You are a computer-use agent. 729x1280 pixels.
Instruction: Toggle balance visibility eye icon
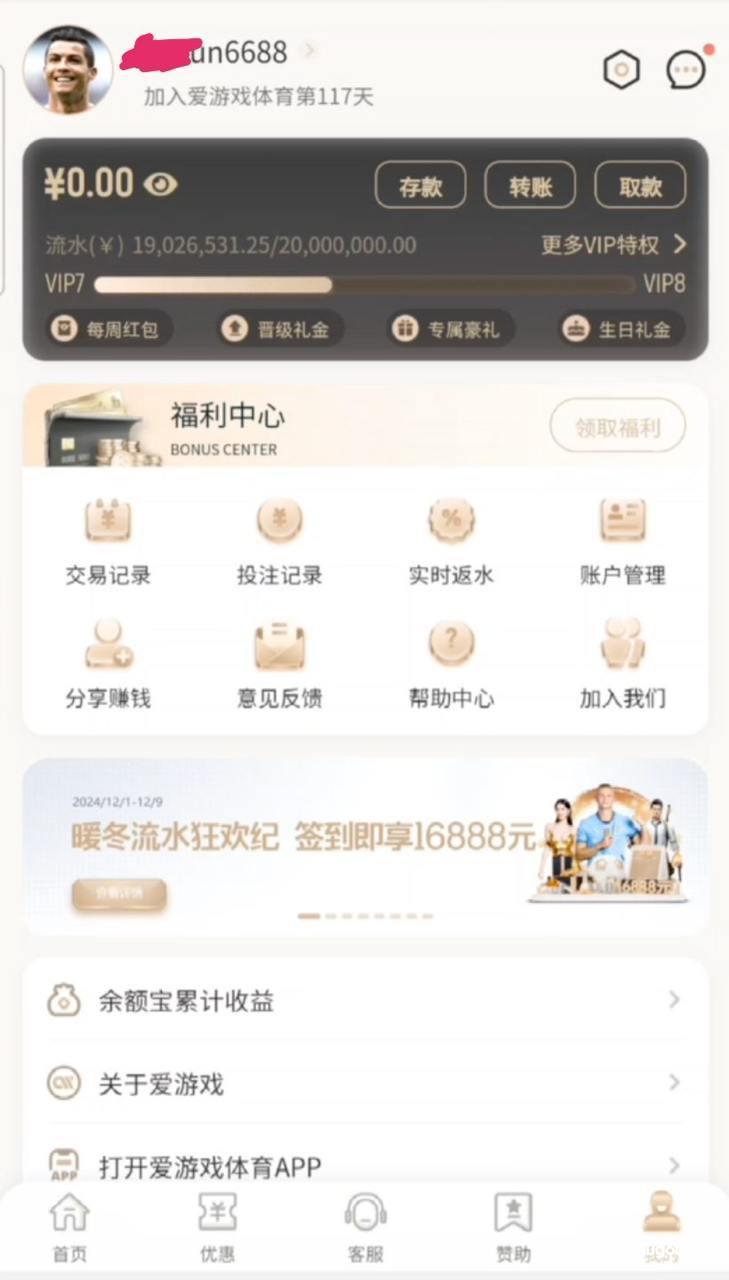[160, 184]
